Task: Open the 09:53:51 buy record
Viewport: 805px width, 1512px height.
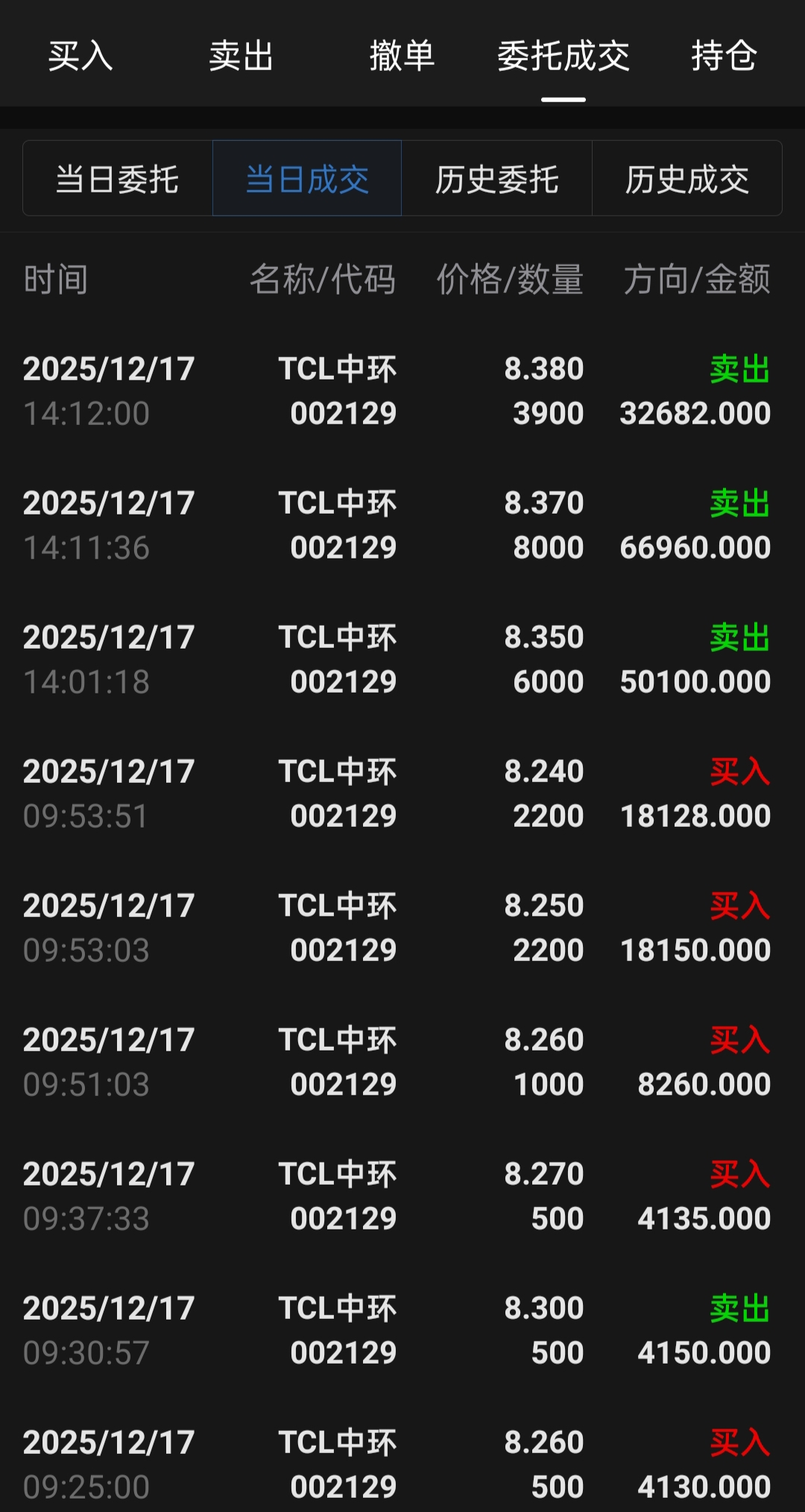Action: (x=402, y=794)
